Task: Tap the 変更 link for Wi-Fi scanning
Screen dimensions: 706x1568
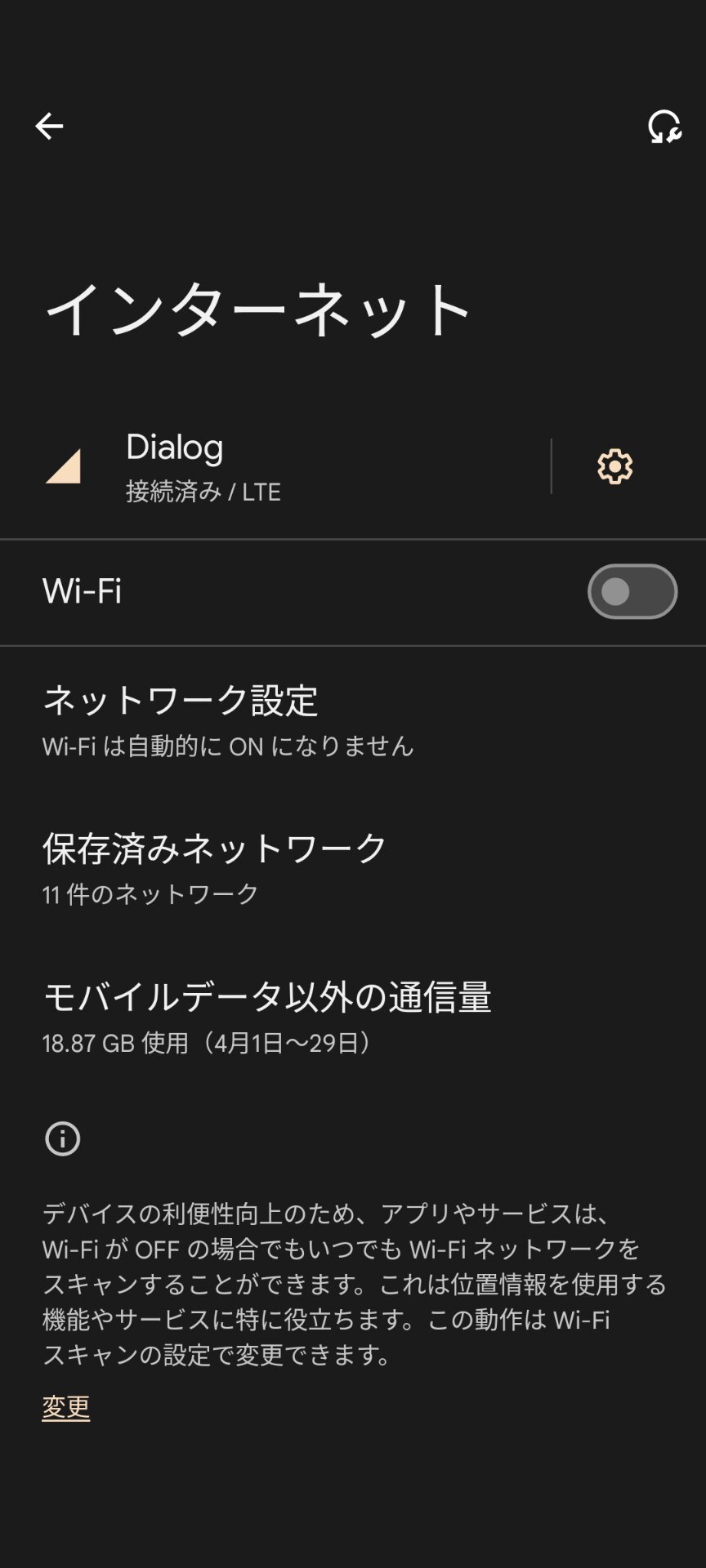Action: (66, 1406)
